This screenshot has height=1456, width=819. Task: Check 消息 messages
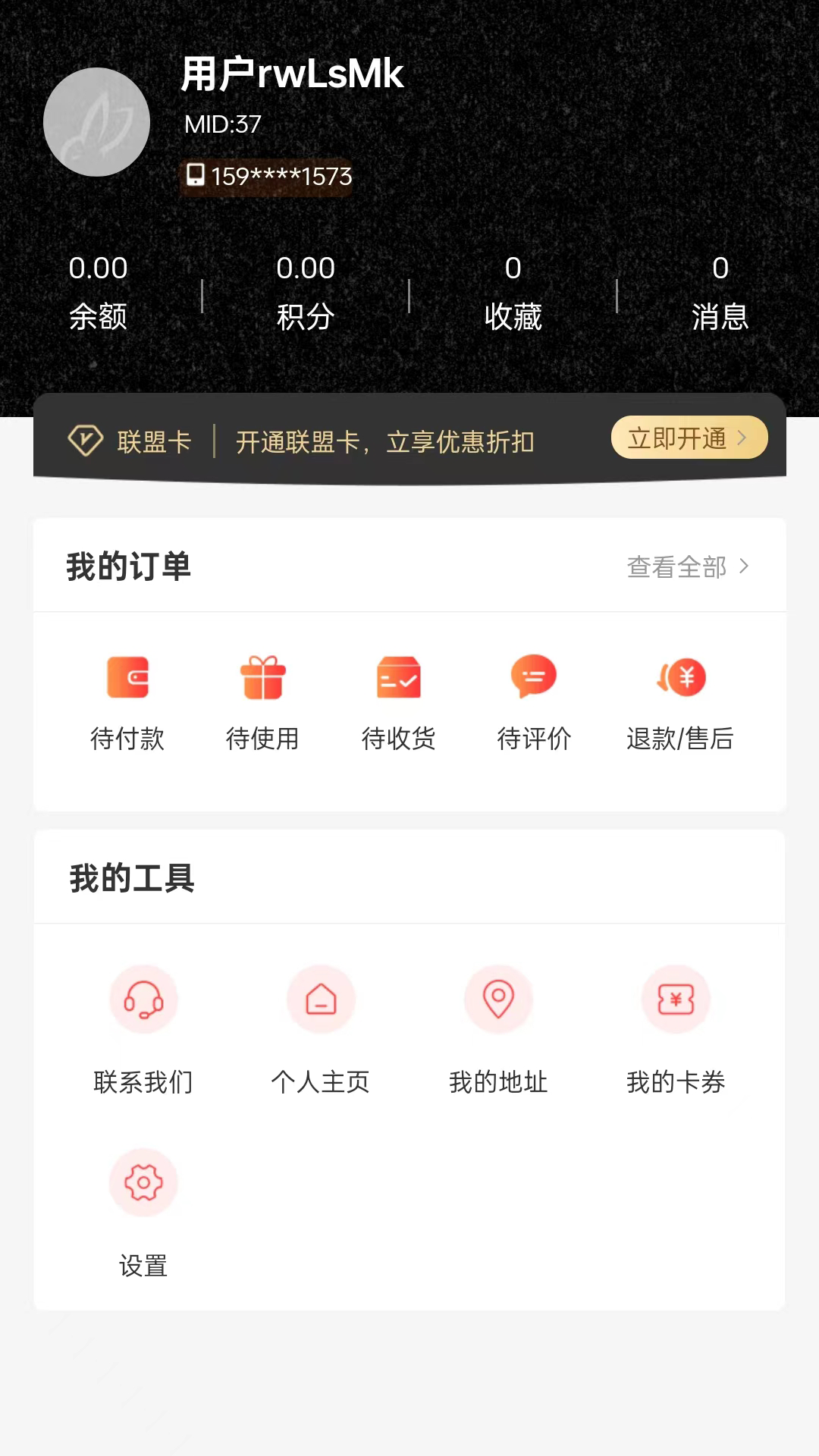click(x=720, y=293)
